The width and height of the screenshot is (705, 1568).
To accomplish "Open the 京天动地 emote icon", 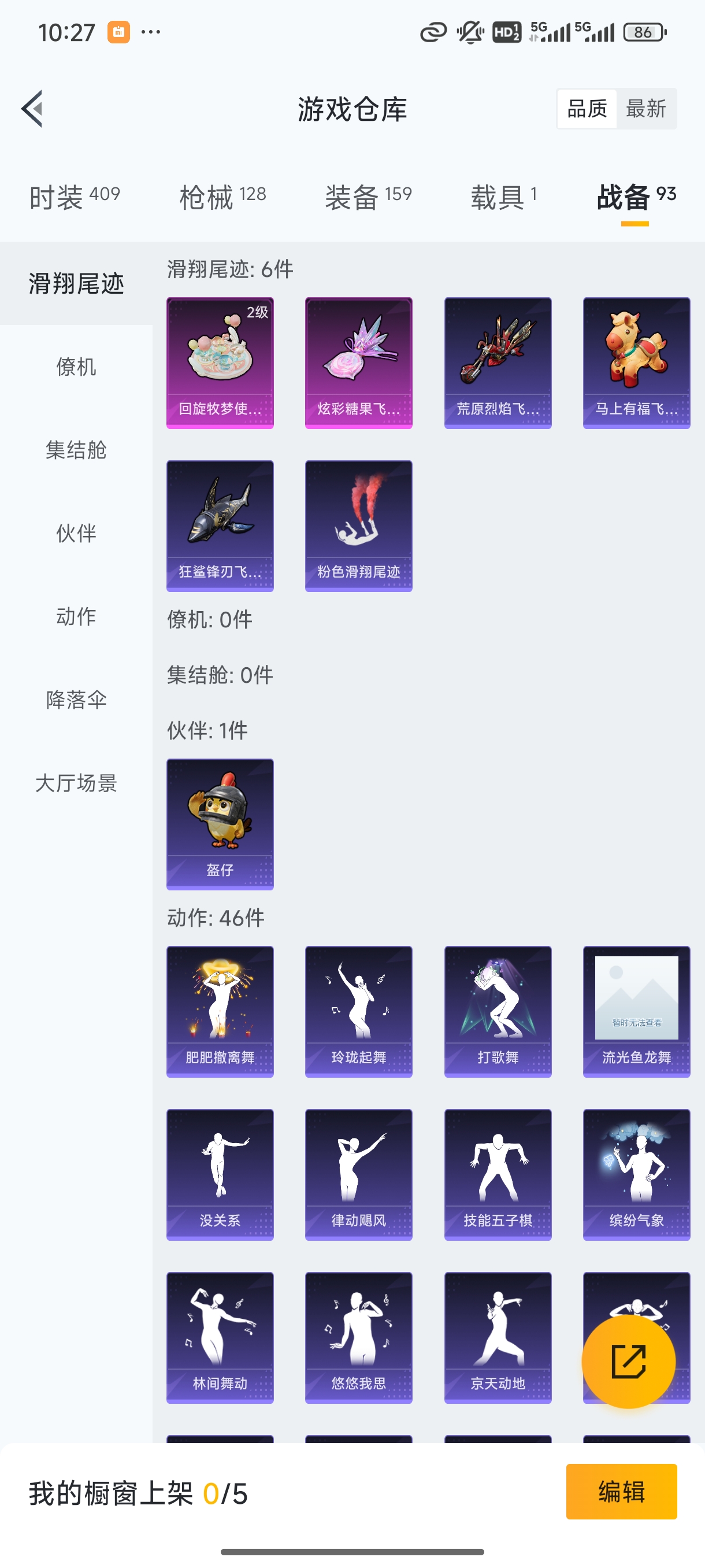I will (498, 1339).
